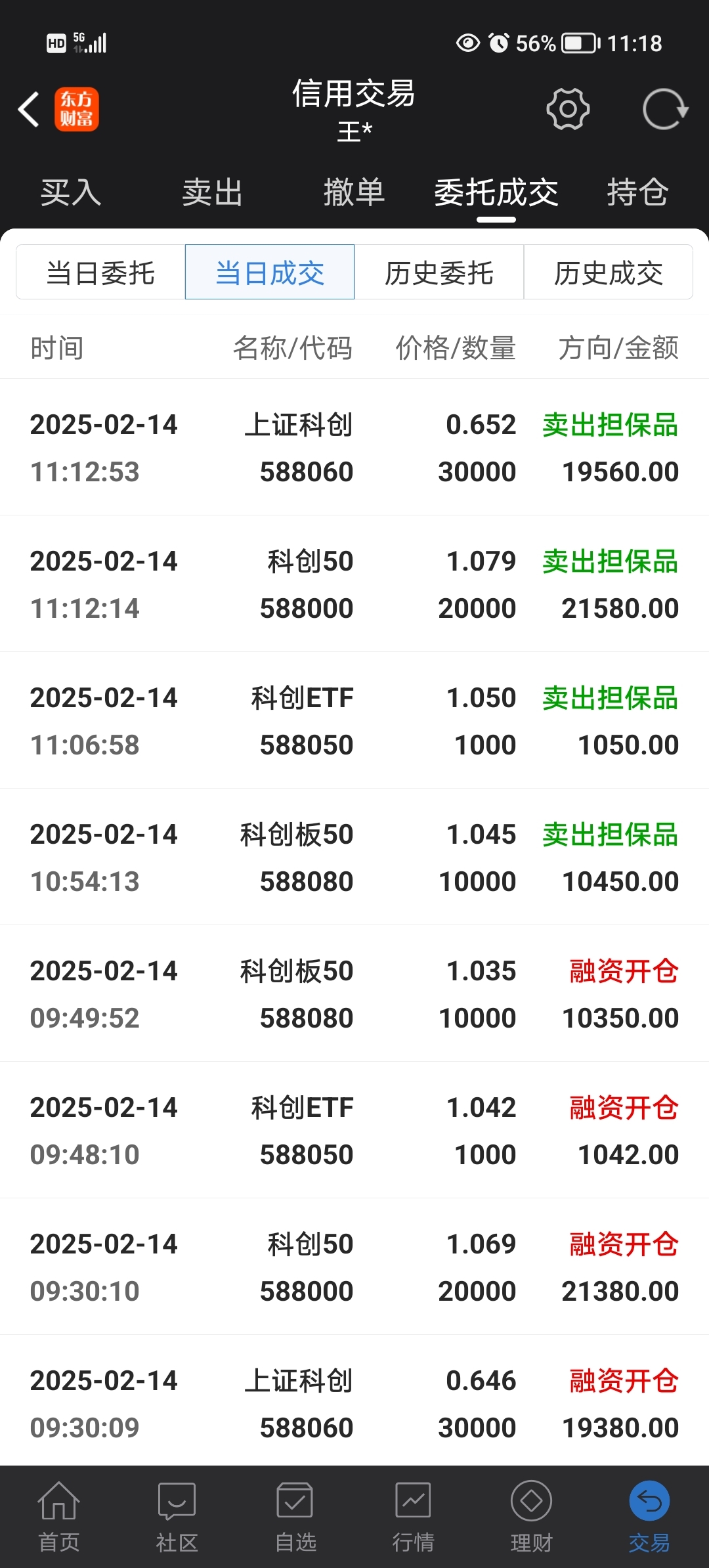Open the 历史成交 historical trades tab

608,272
